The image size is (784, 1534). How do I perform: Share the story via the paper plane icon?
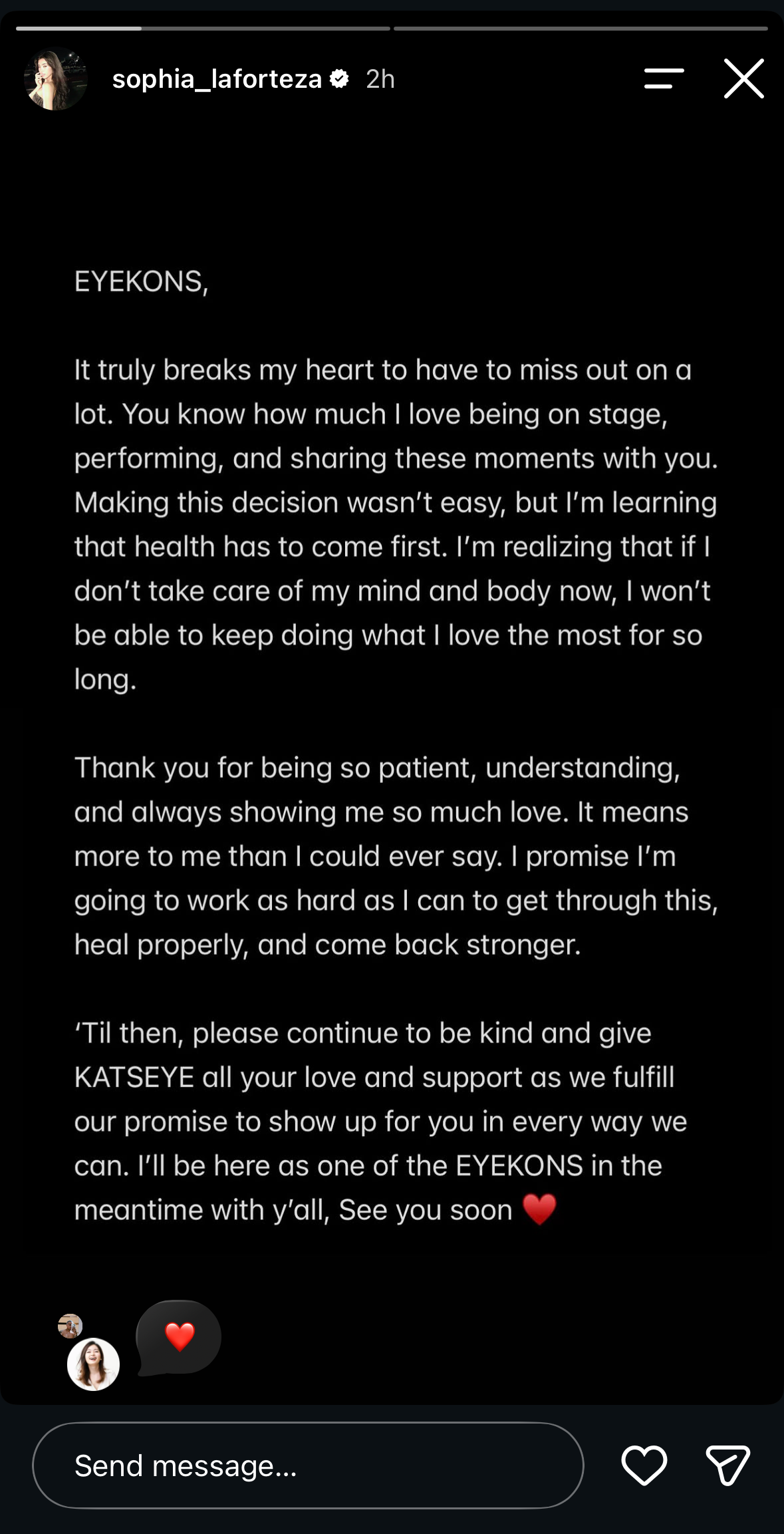727,1465
